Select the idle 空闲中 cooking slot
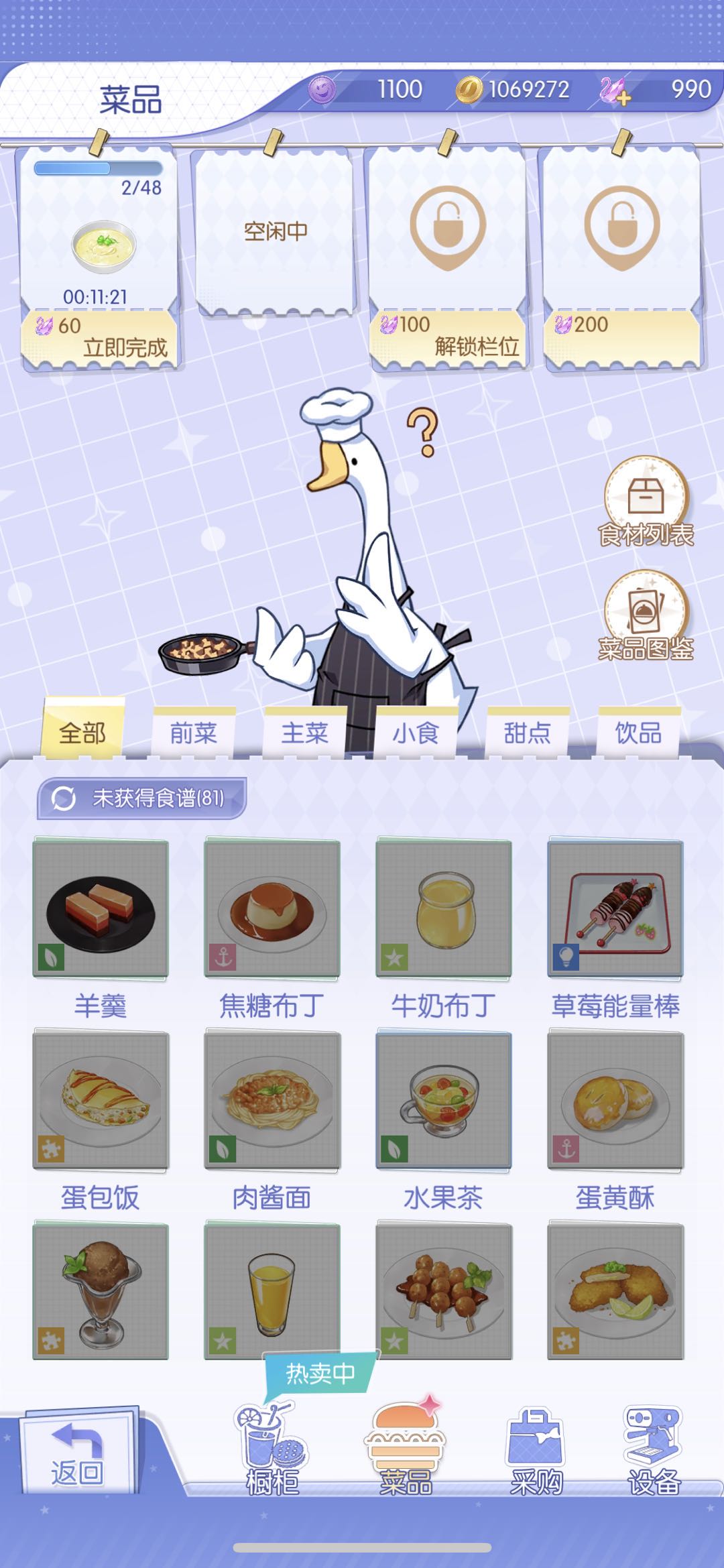This screenshot has height=1568, width=724. pos(274,232)
